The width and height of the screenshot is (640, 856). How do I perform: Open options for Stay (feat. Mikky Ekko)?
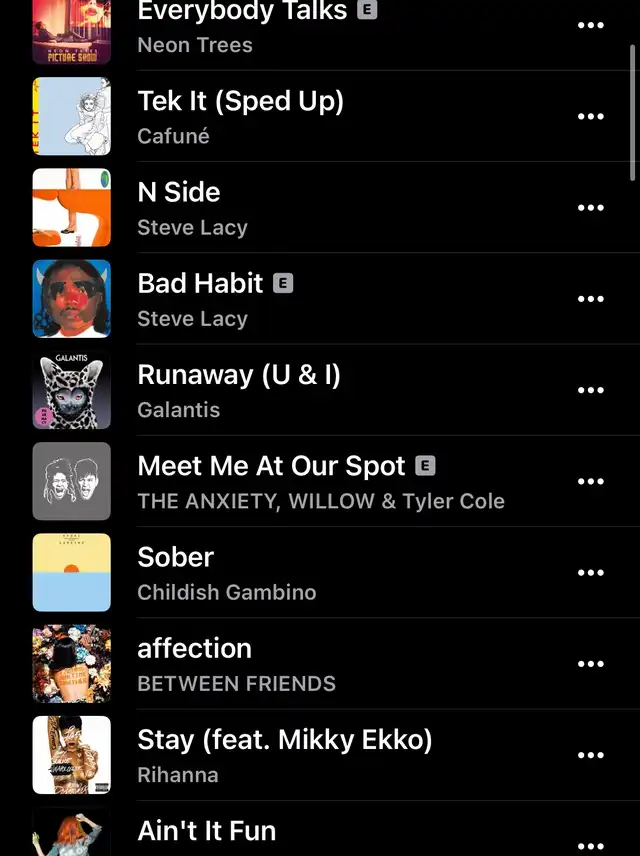(591, 755)
